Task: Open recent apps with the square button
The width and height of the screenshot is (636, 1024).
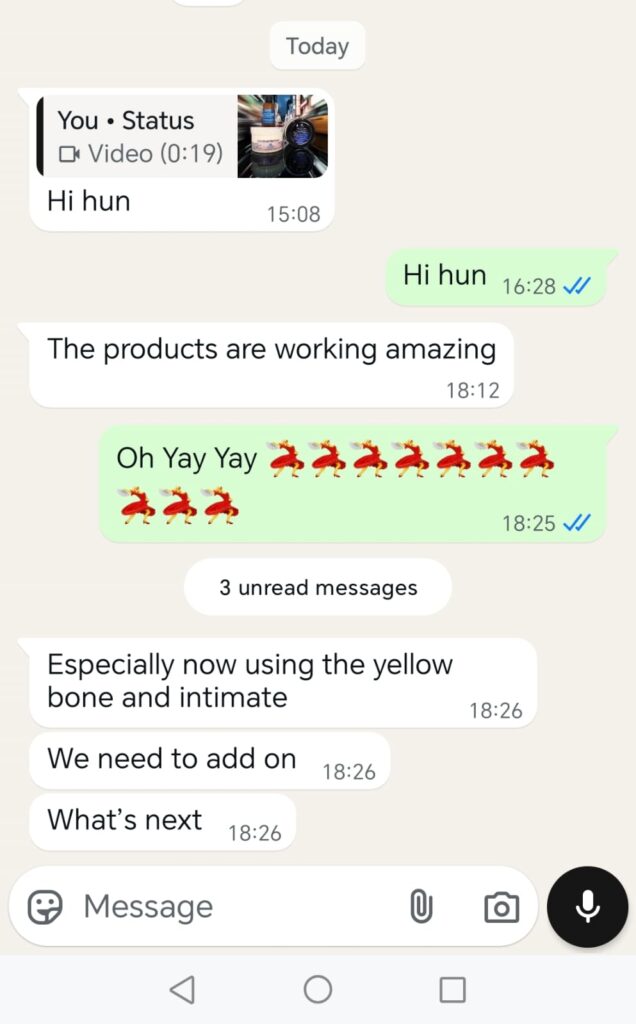Action: click(452, 990)
